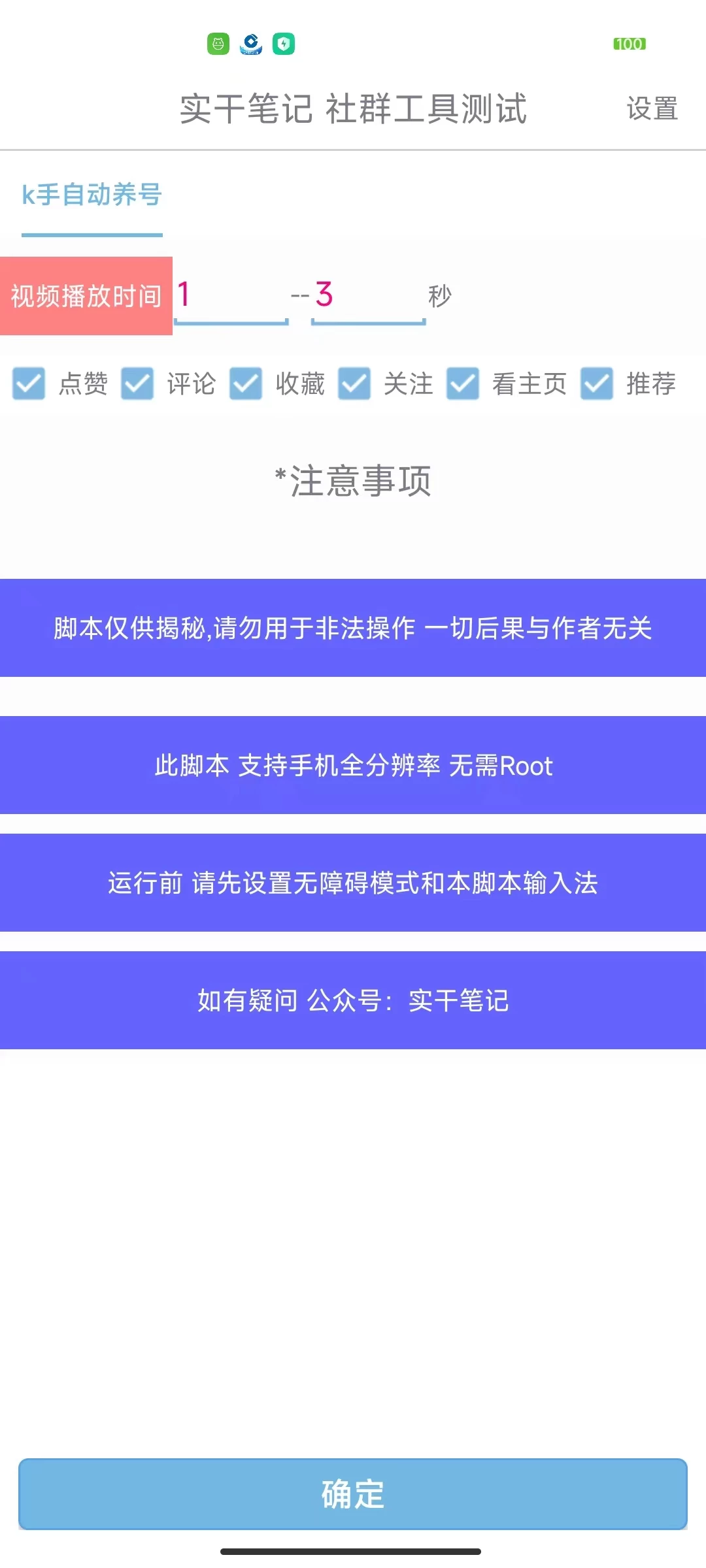Select the k手自动养号 tab
The image size is (706, 1568).
pyautogui.click(x=92, y=194)
